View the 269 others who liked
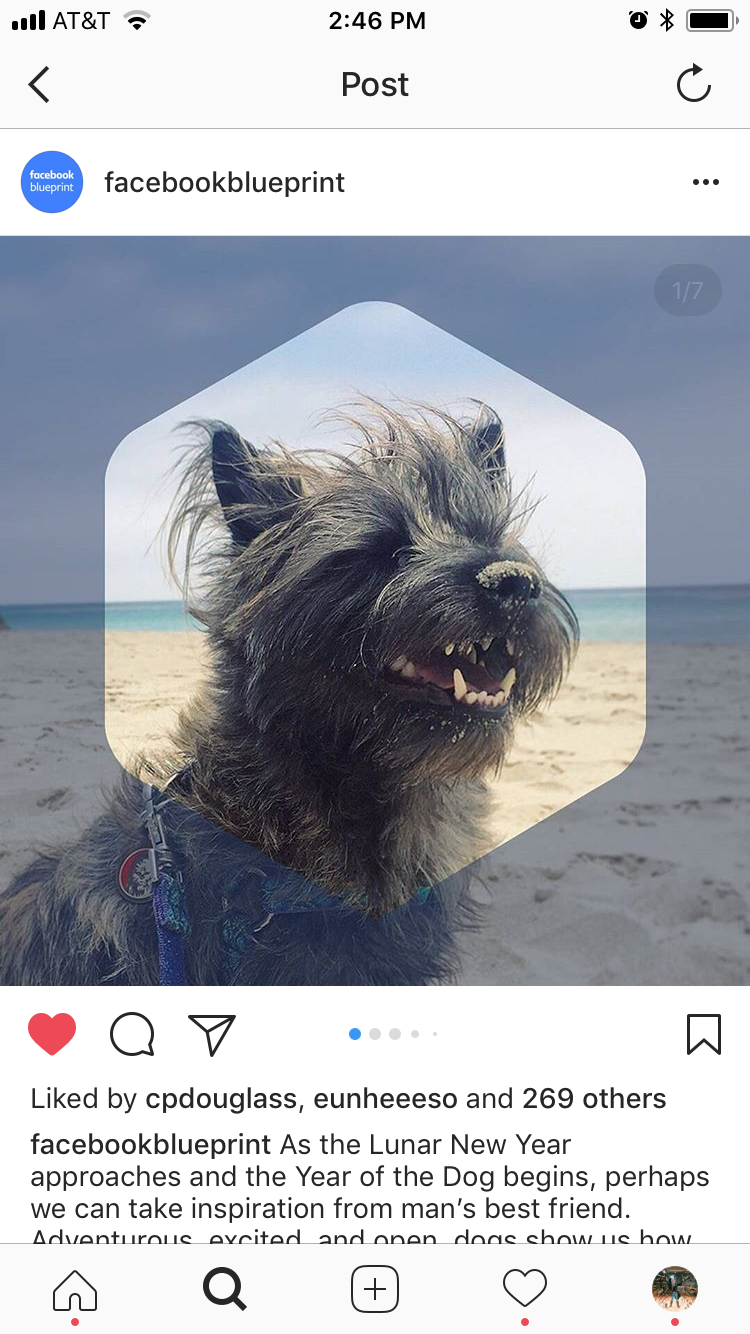Viewport: 750px width, 1334px height. tap(594, 1099)
